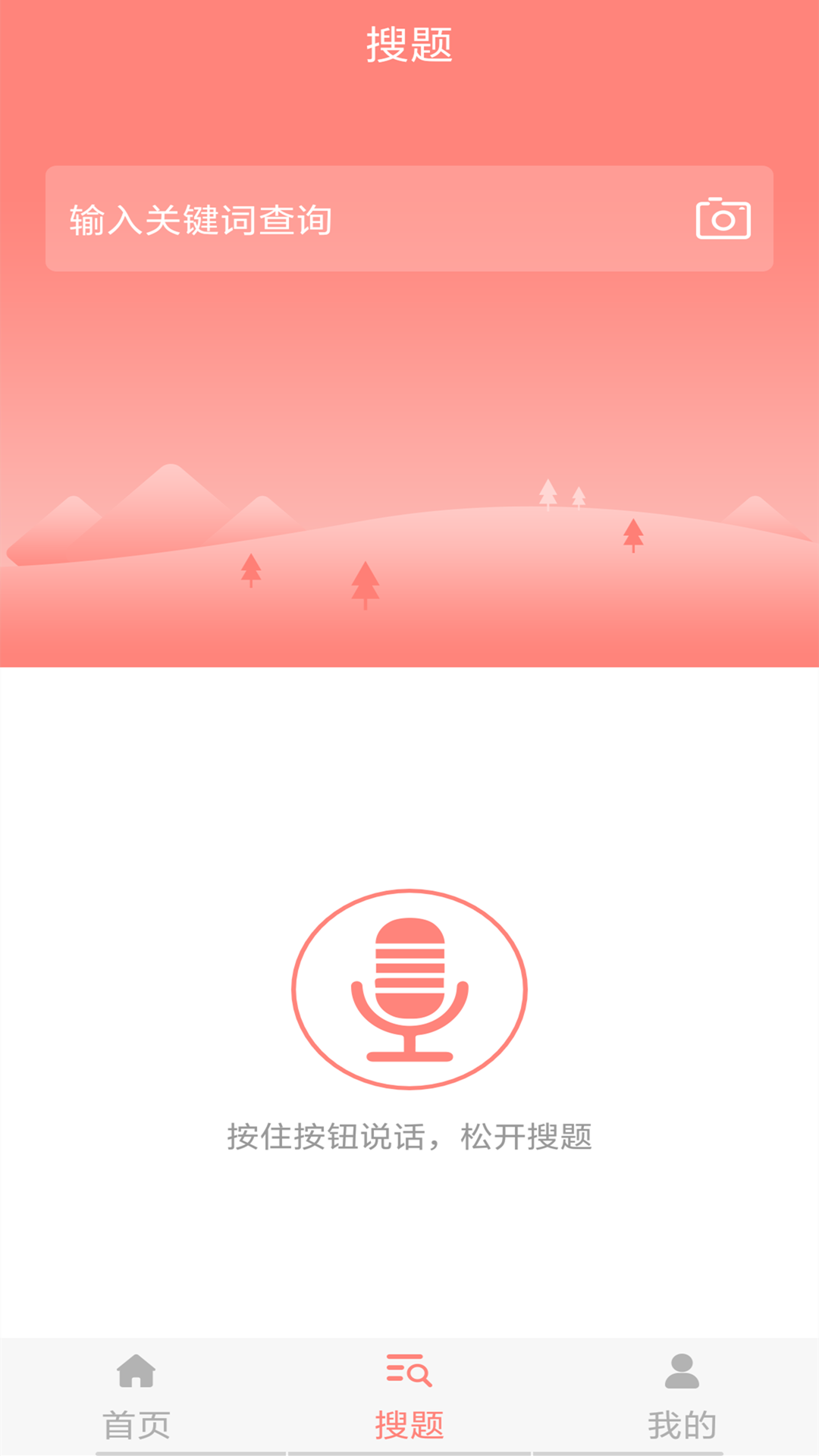Open the camera photo search icon

723,219
